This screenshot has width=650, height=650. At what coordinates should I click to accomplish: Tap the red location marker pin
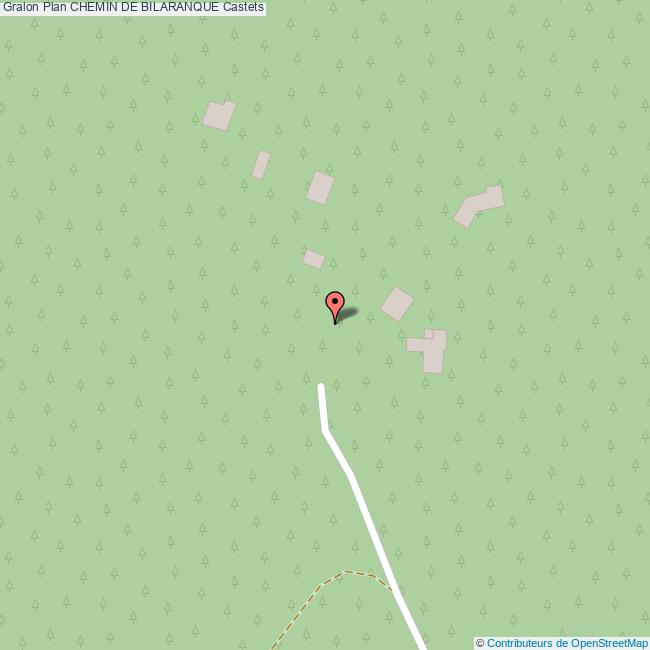335,304
